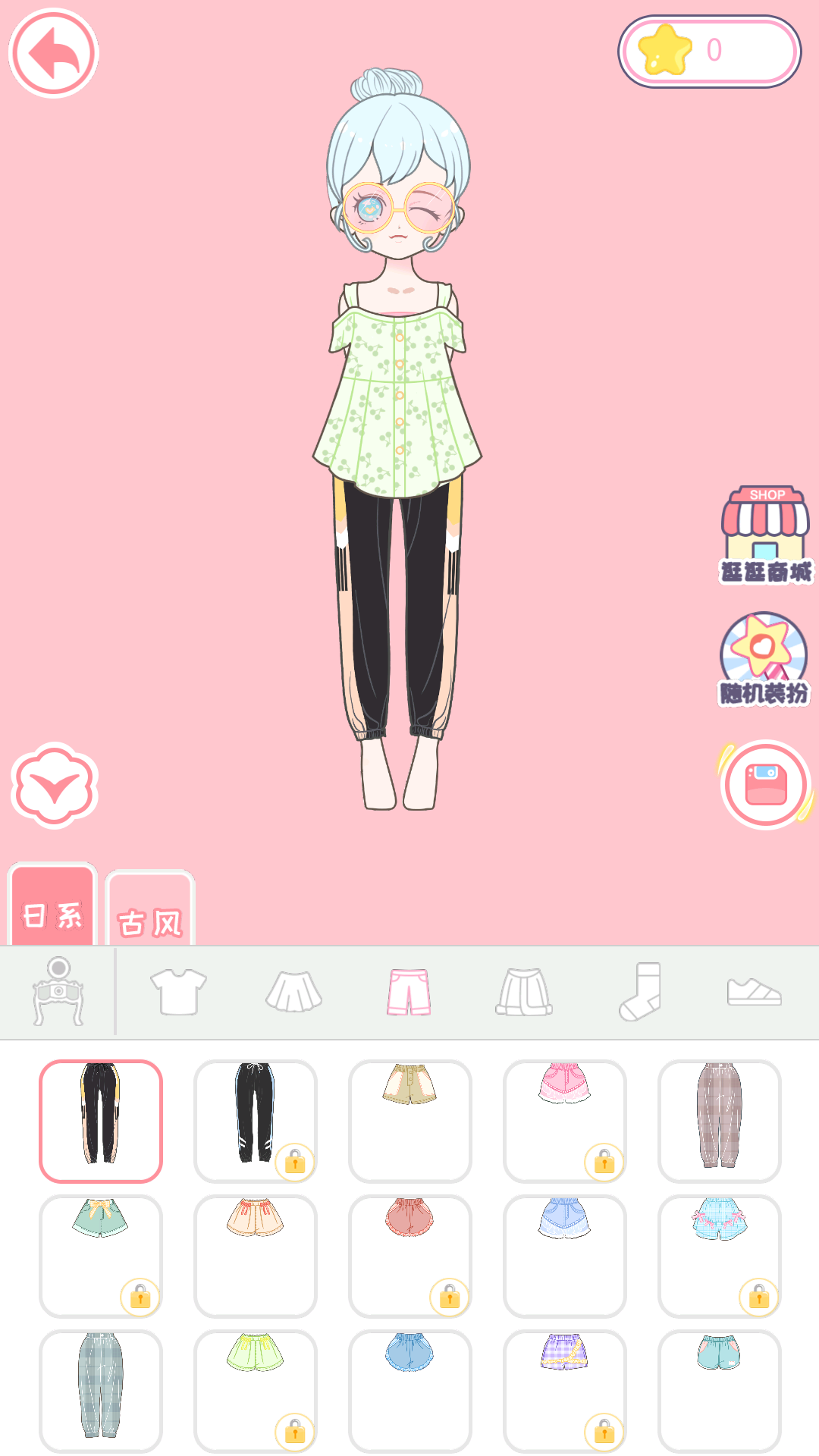Image resolution: width=819 pixels, height=1456 pixels.
Task: Open the 逛逛商城 shop
Action: (765, 531)
